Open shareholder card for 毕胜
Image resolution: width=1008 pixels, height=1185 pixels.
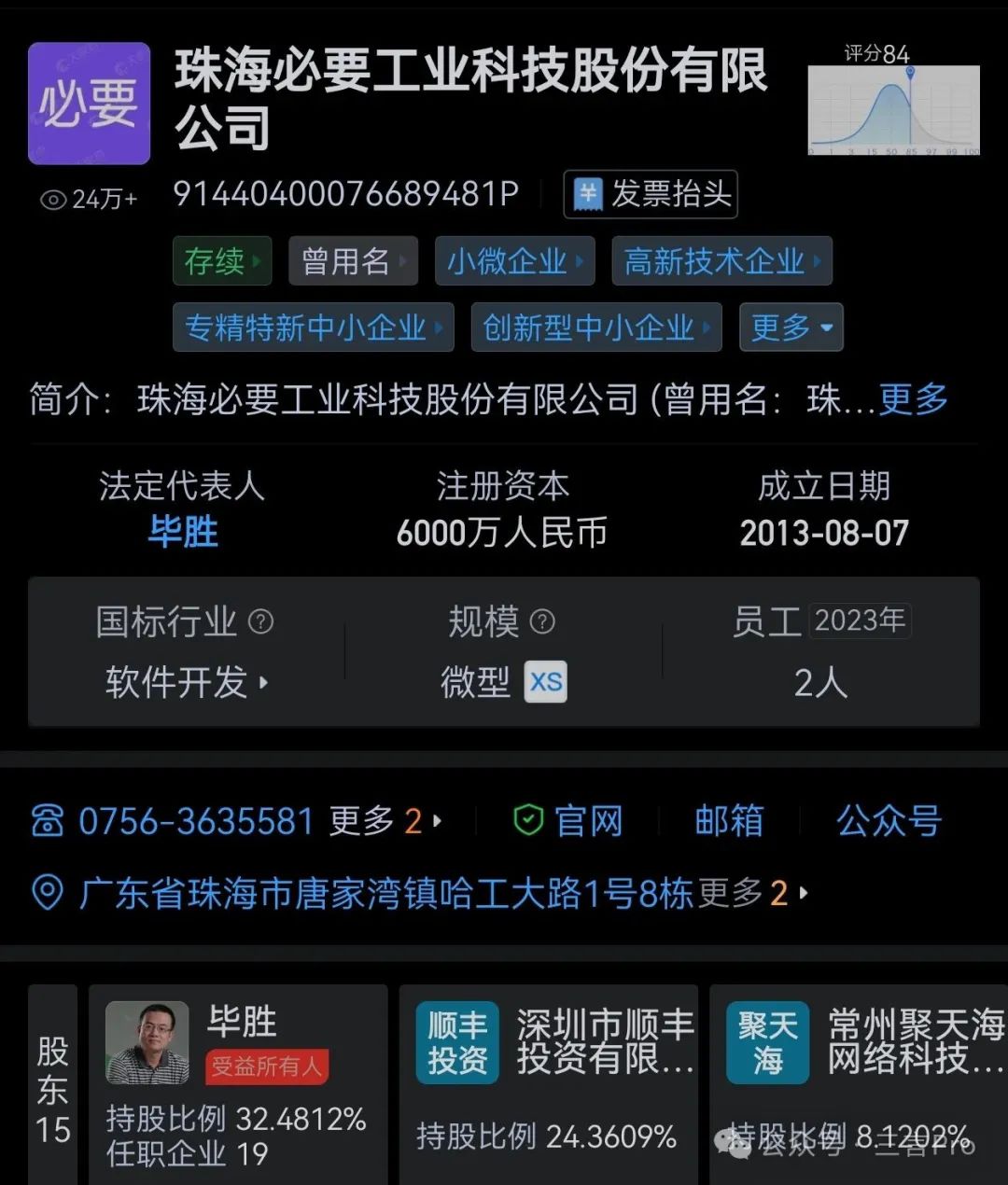[238, 1082]
